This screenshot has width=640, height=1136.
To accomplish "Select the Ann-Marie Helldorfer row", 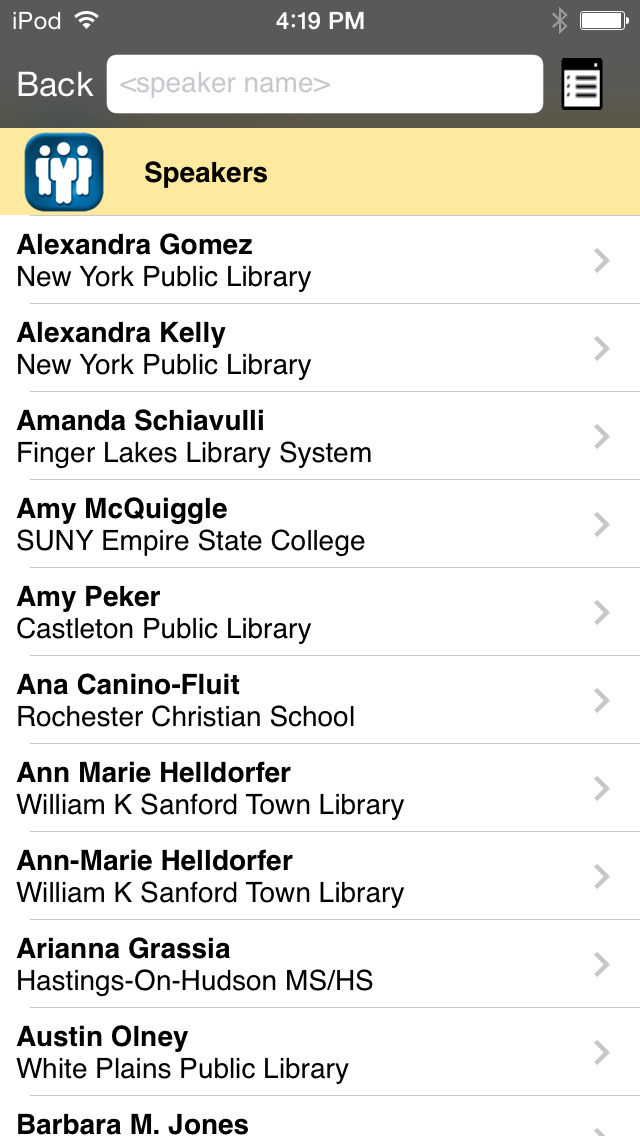I will pos(320,877).
